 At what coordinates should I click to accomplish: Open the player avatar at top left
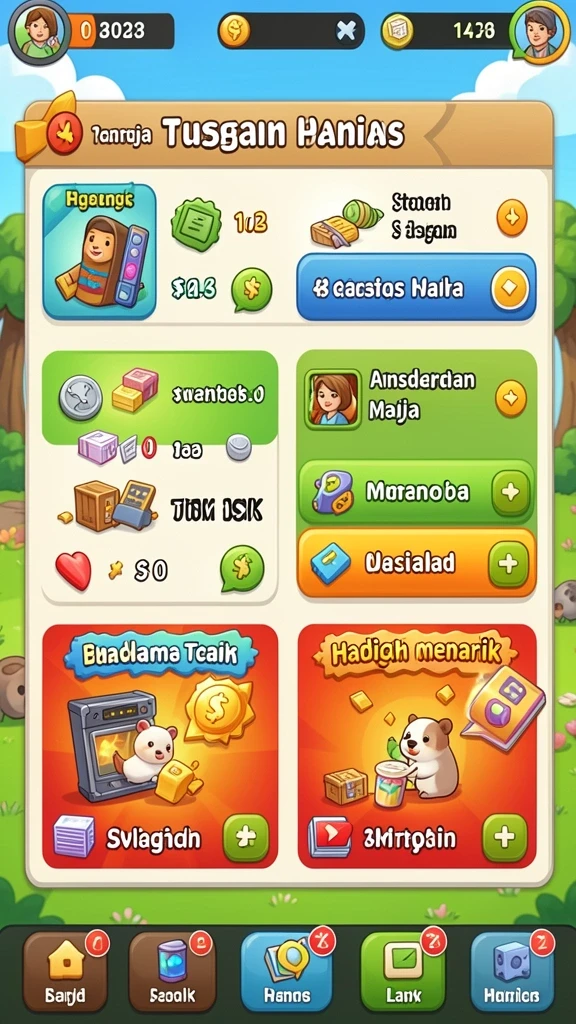click(39, 31)
